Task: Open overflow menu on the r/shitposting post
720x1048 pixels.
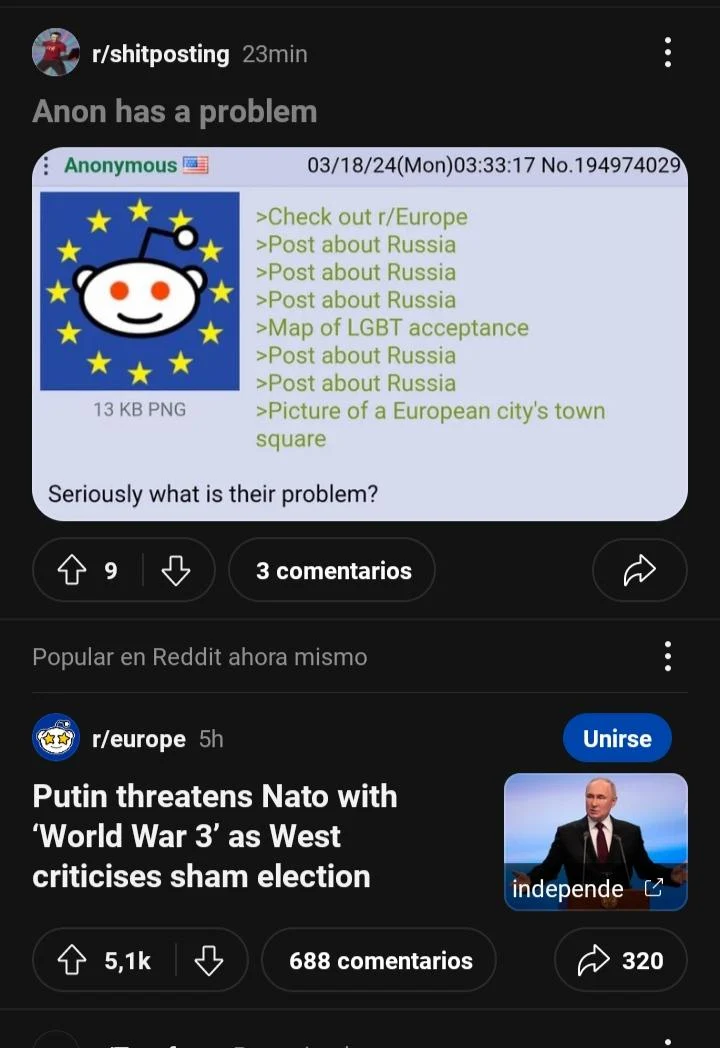Action: tap(668, 52)
